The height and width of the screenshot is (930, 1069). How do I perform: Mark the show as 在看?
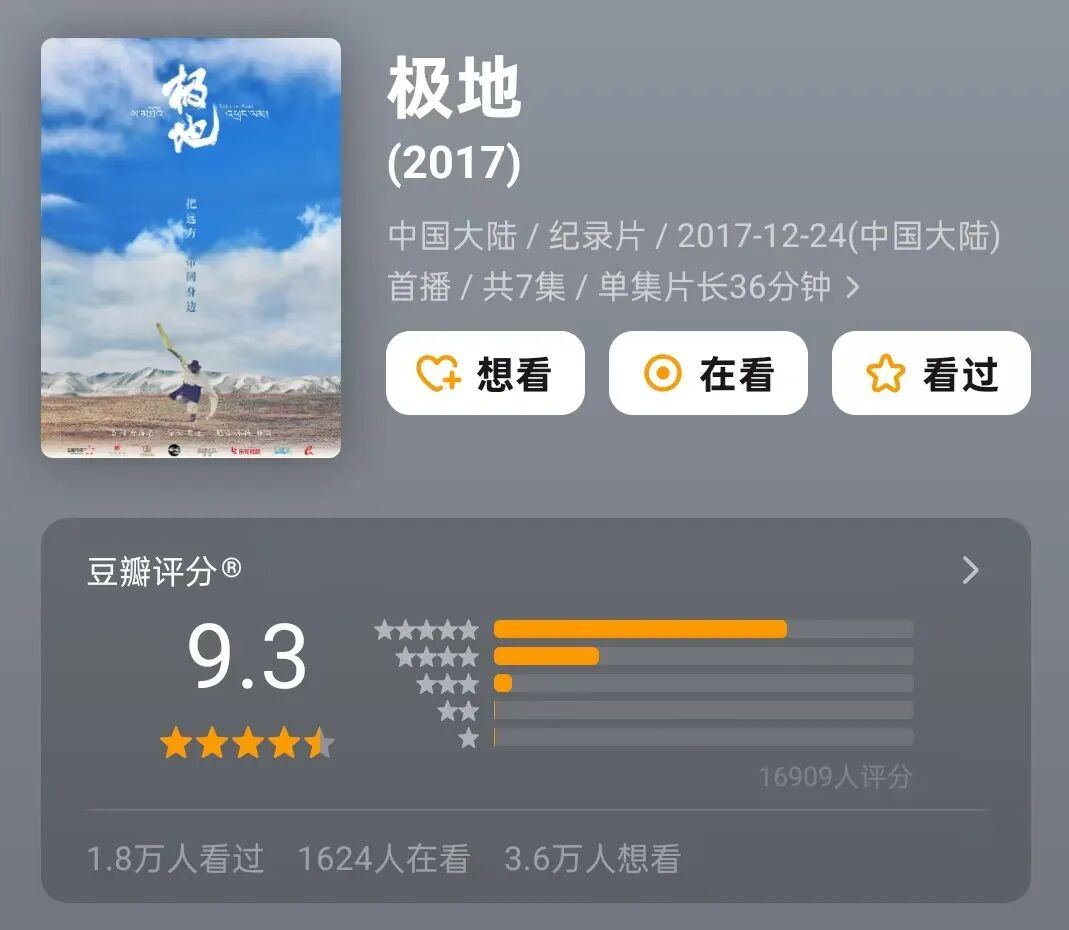708,373
